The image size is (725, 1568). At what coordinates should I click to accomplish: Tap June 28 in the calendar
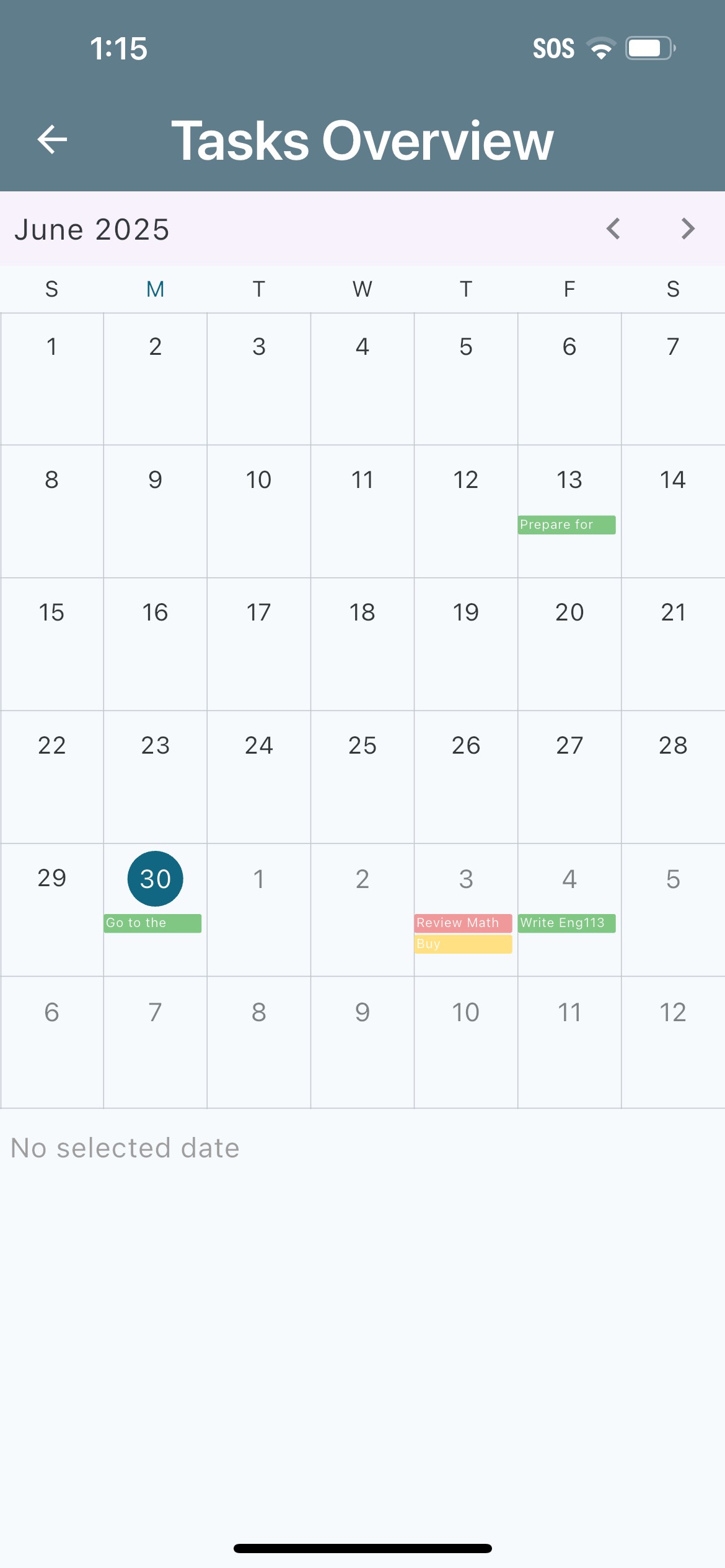[672, 746]
